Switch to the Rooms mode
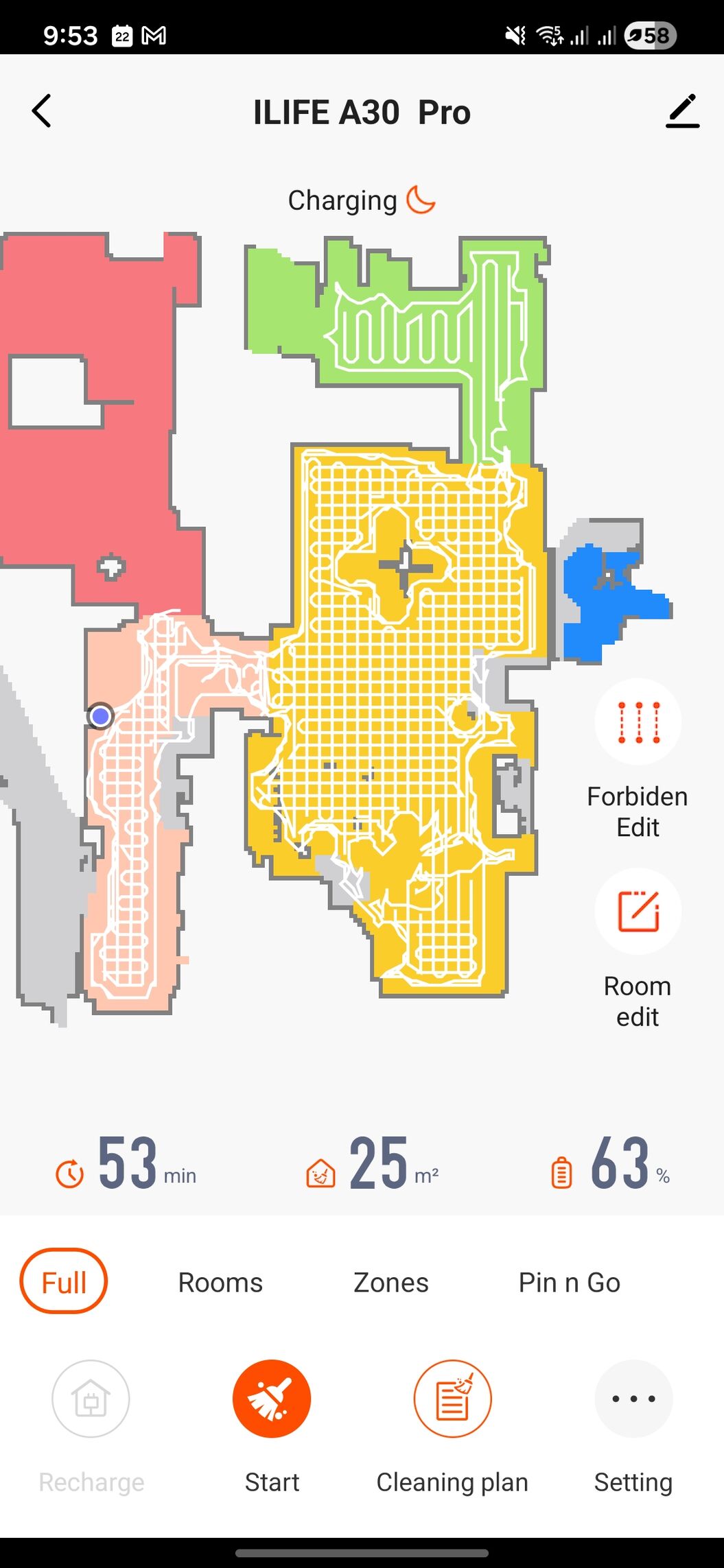Viewport: 724px width, 1568px height. click(x=220, y=1282)
